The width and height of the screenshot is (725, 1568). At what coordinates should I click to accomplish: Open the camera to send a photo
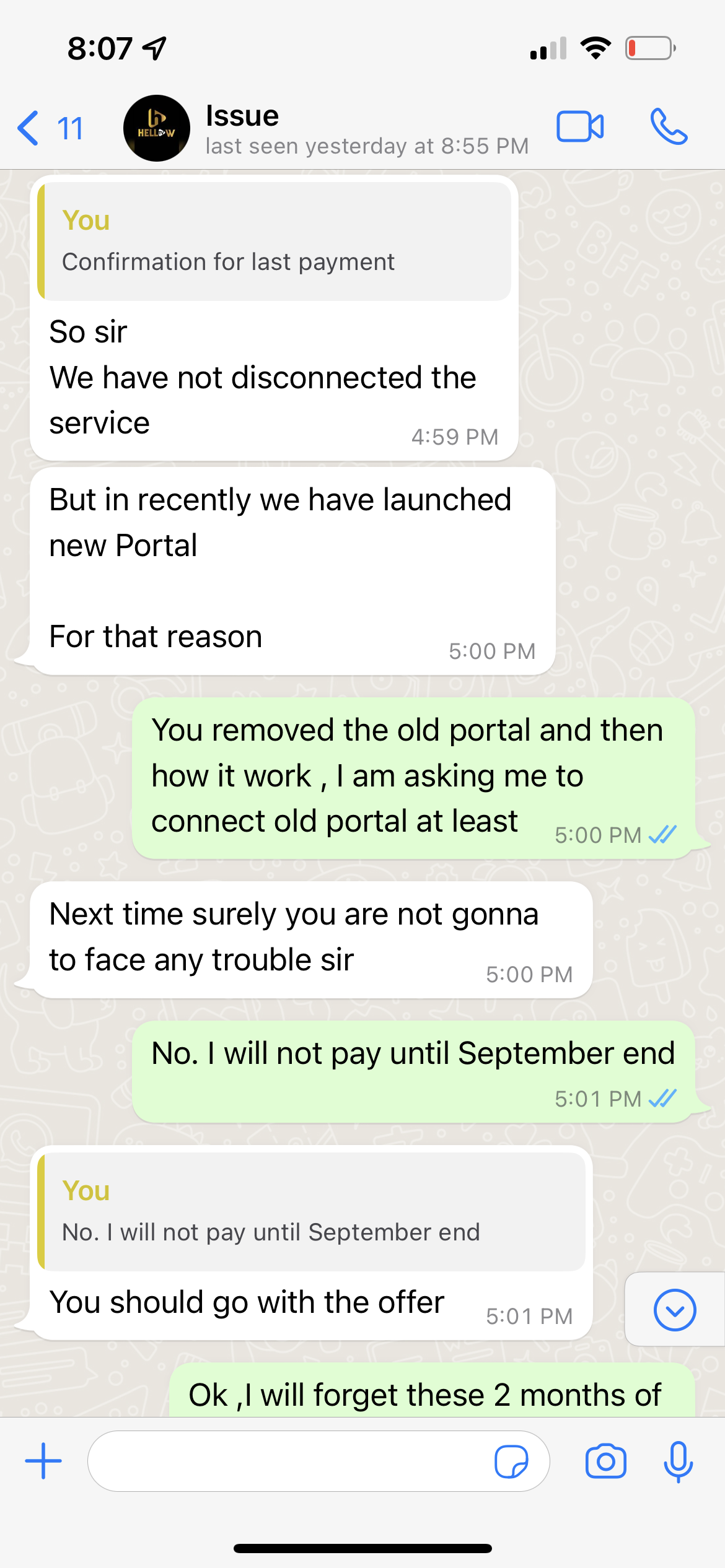605,1461
